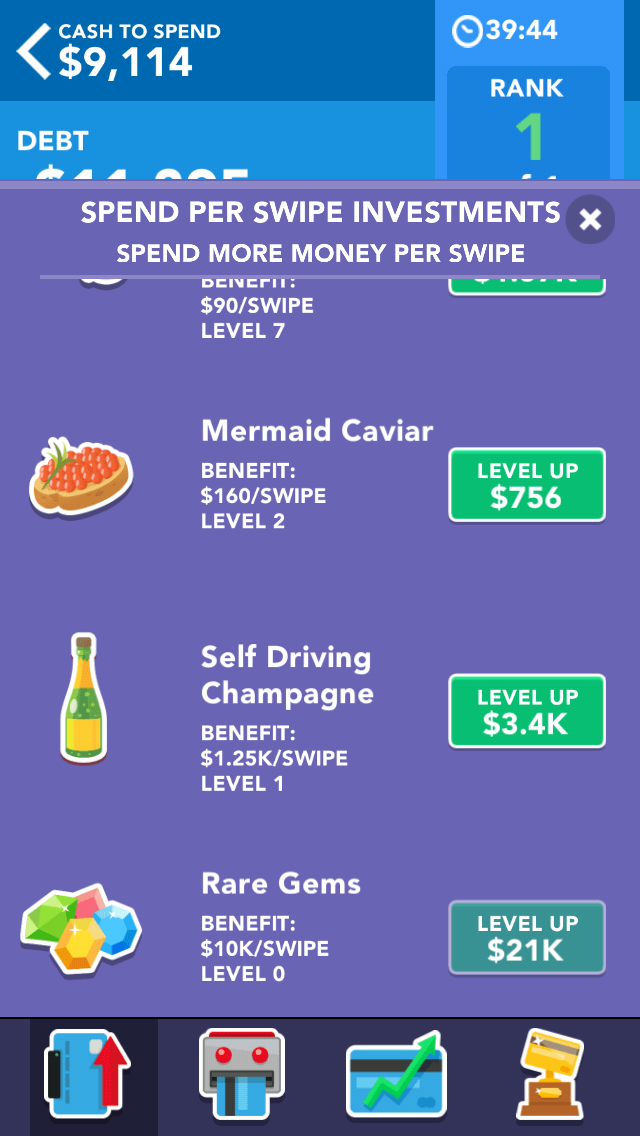Go back using the arrow icon
The height and width of the screenshot is (1136, 640).
34,52
